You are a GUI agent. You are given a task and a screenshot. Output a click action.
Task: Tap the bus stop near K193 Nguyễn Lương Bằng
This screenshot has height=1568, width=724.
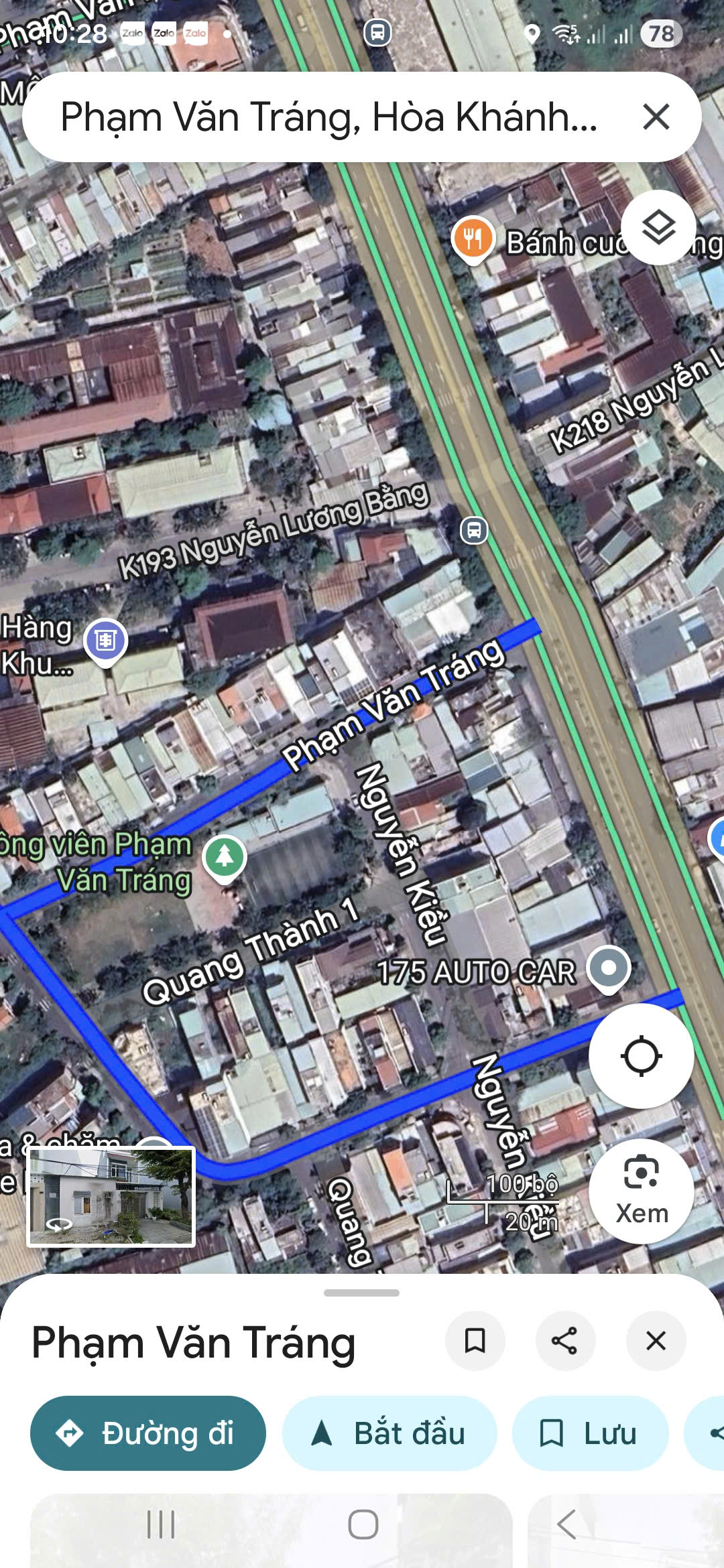pos(474,531)
